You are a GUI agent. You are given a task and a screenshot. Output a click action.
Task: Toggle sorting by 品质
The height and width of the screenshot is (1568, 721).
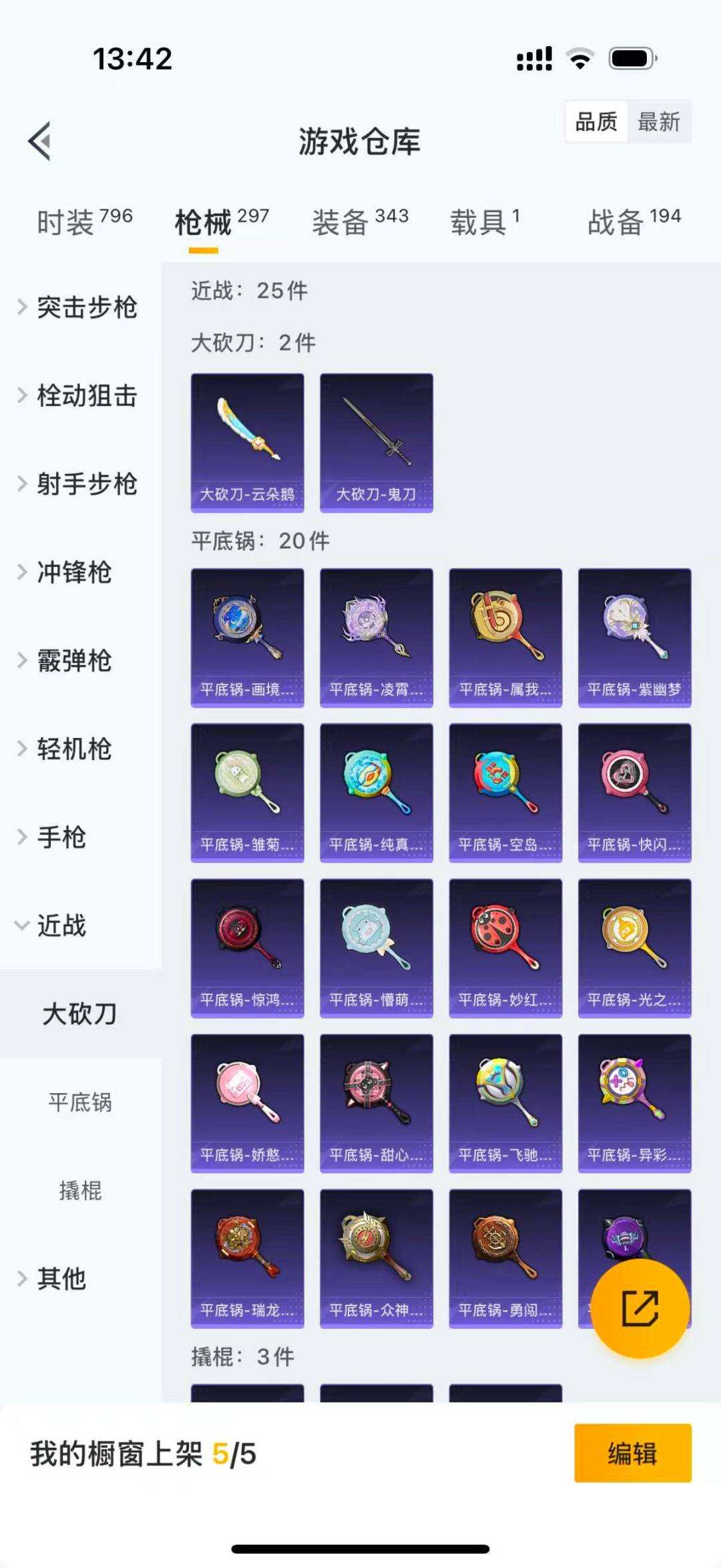coord(596,122)
